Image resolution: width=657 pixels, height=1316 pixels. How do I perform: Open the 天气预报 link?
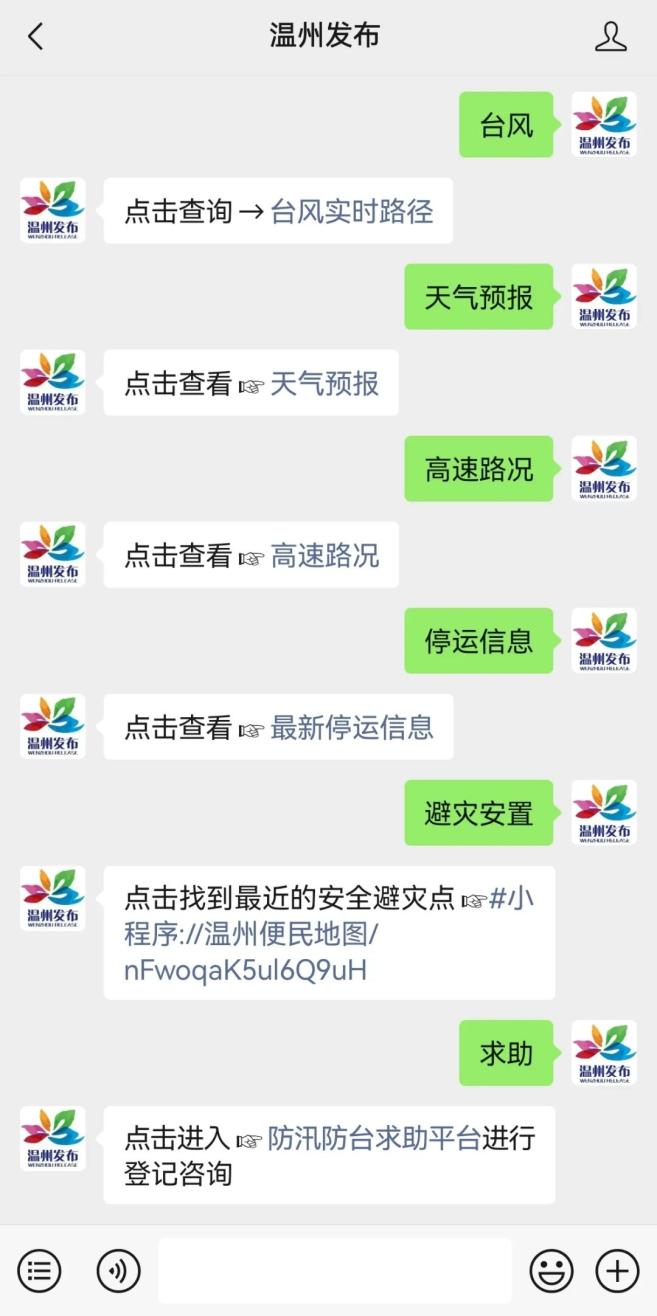coord(324,383)
